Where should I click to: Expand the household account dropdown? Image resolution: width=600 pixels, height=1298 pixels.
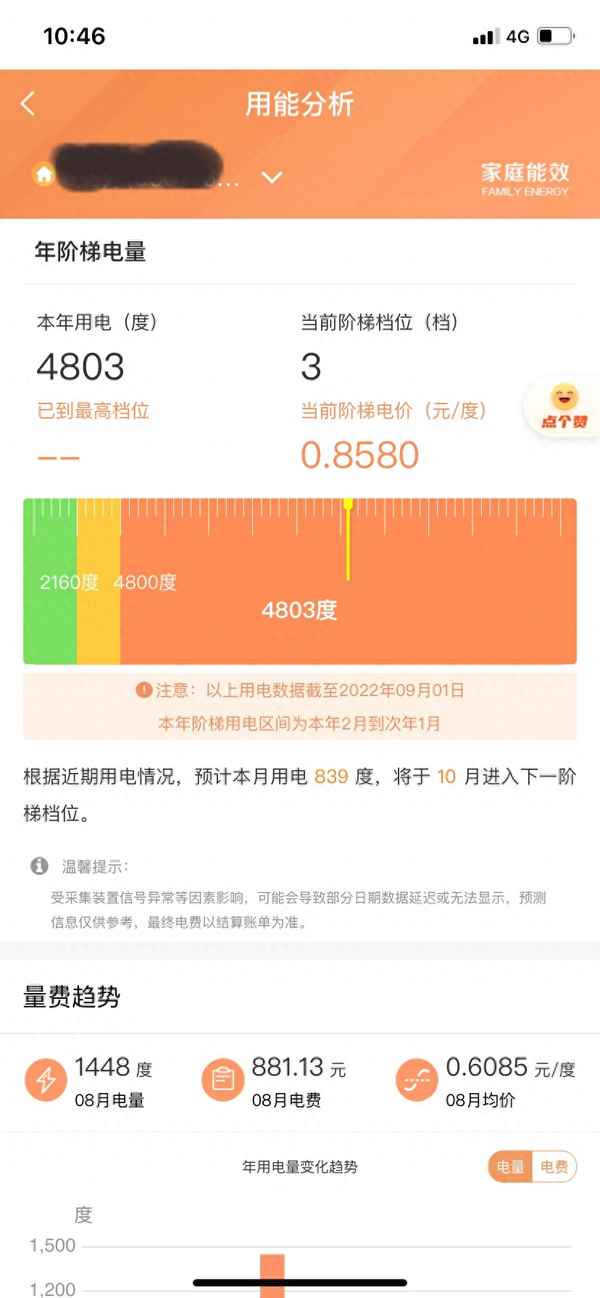[272, 178]
